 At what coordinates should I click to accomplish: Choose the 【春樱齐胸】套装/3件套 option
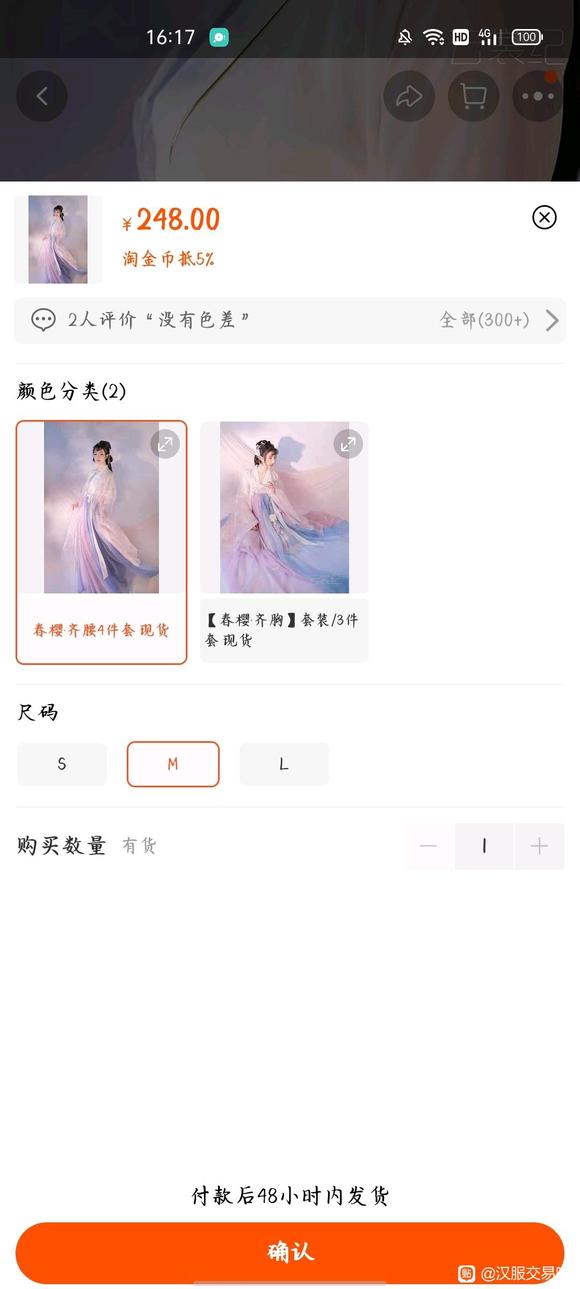(x=284, y=542)
